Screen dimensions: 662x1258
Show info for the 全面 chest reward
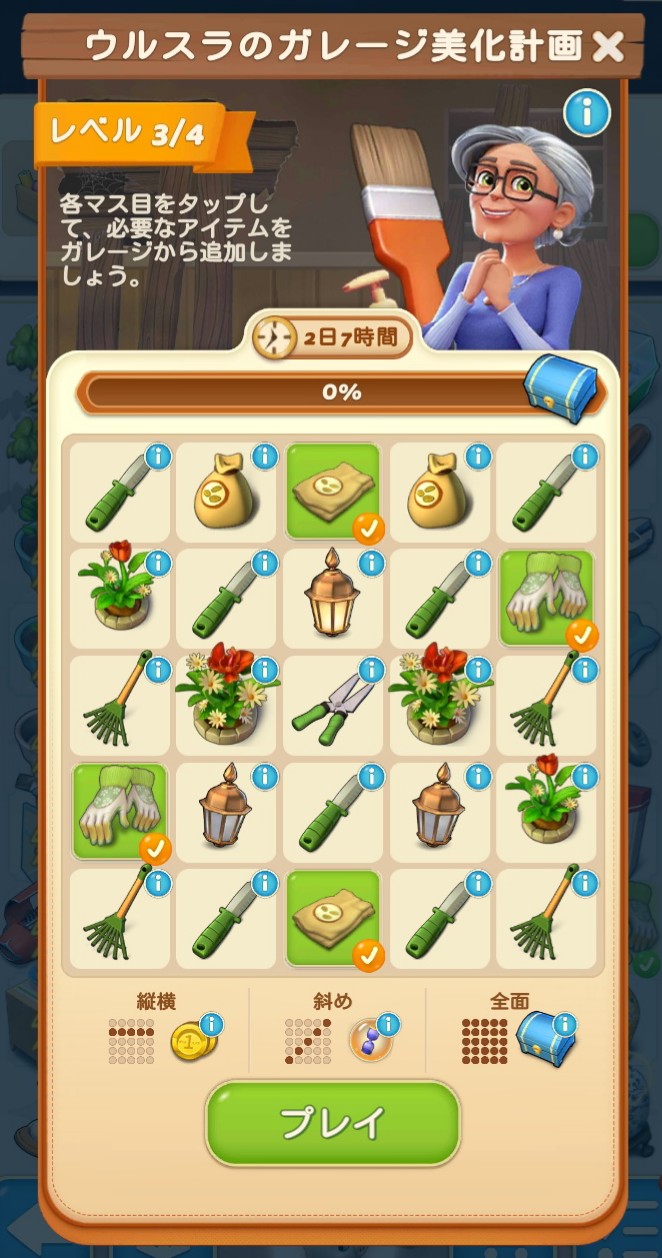(565, 1024)
